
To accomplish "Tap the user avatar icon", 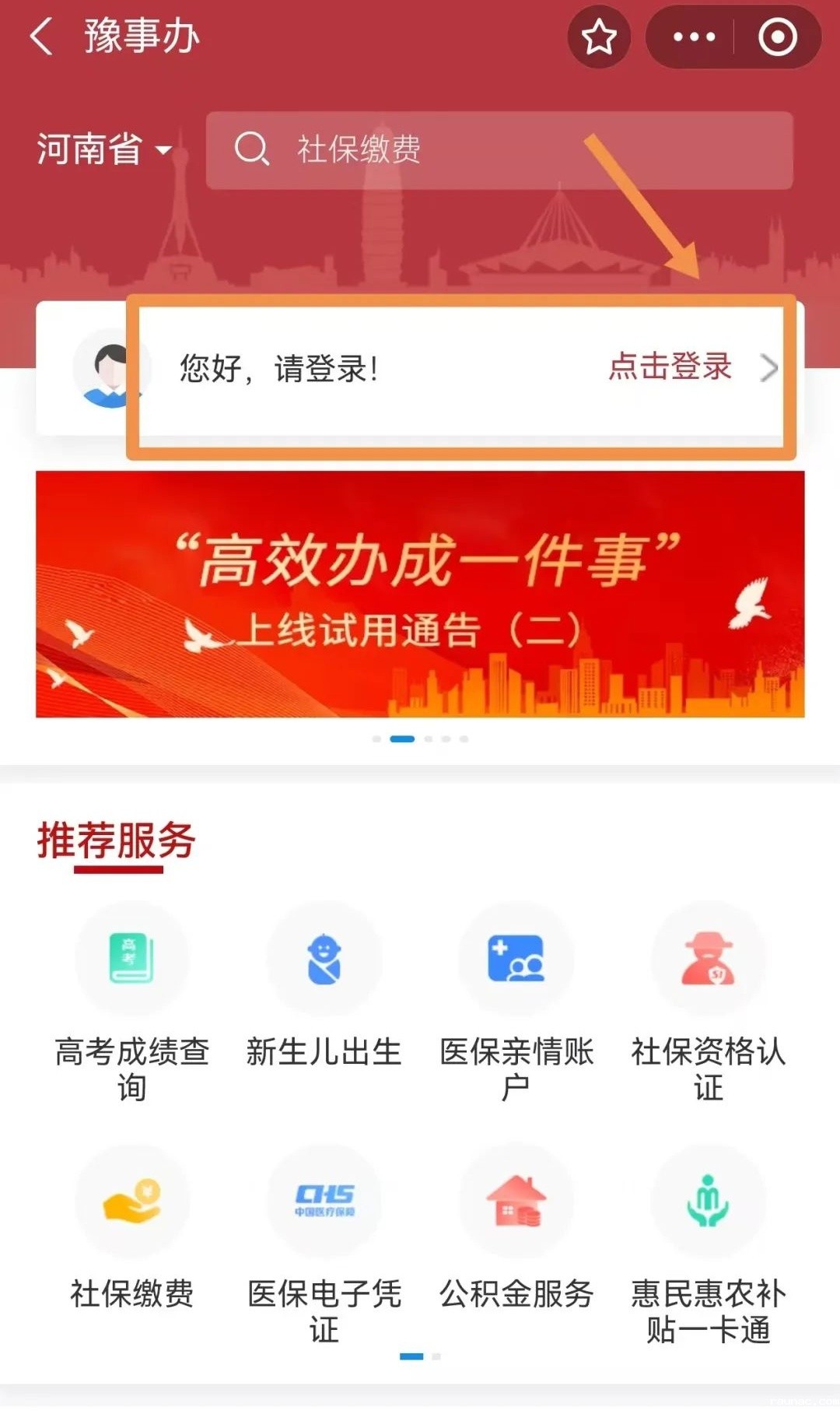I will [110, 368].
